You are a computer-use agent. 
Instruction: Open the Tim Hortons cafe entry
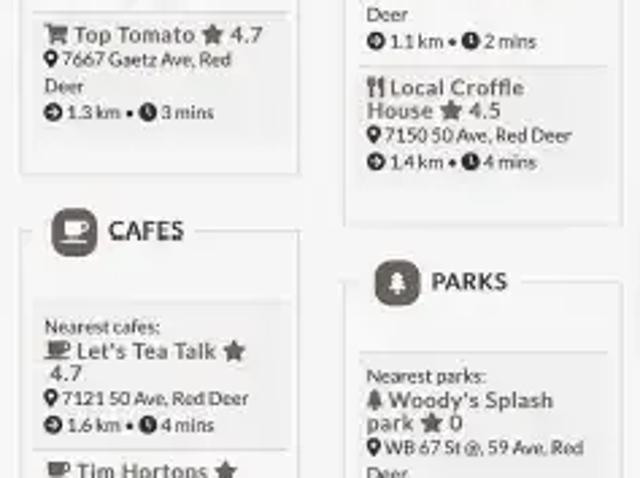[x=141, y=469]
